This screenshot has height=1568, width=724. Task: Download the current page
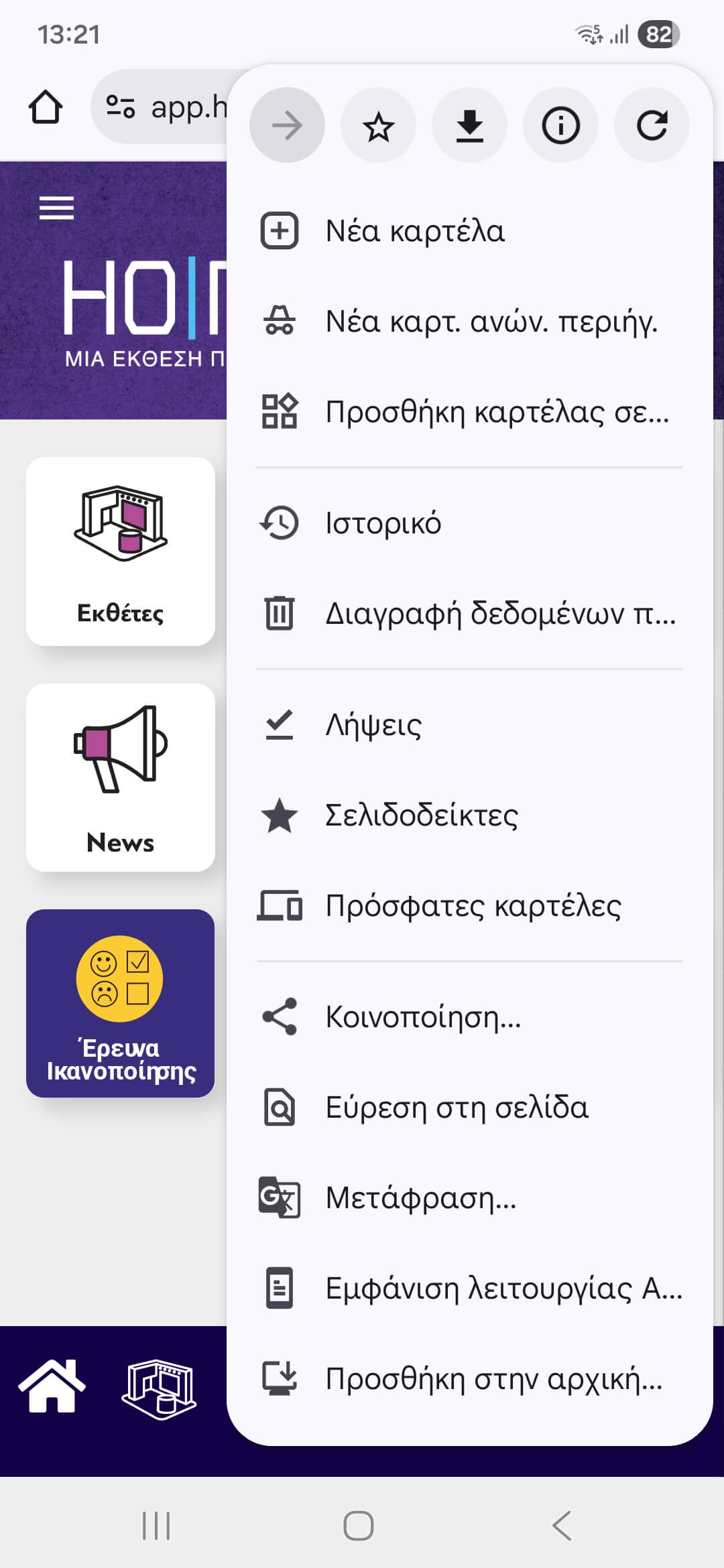pos(469,125)
